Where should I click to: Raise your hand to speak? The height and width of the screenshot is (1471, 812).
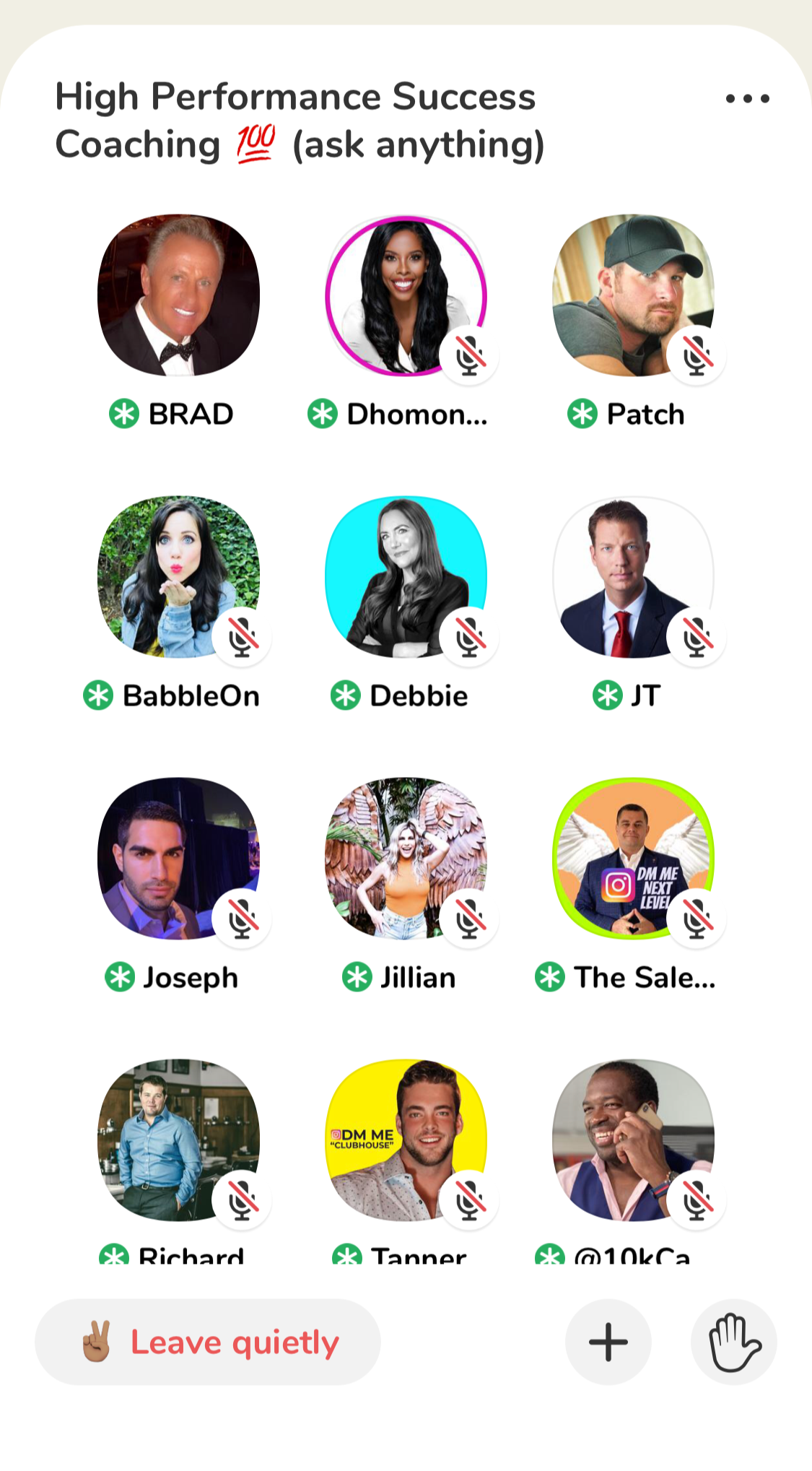tap(733, 1342)
